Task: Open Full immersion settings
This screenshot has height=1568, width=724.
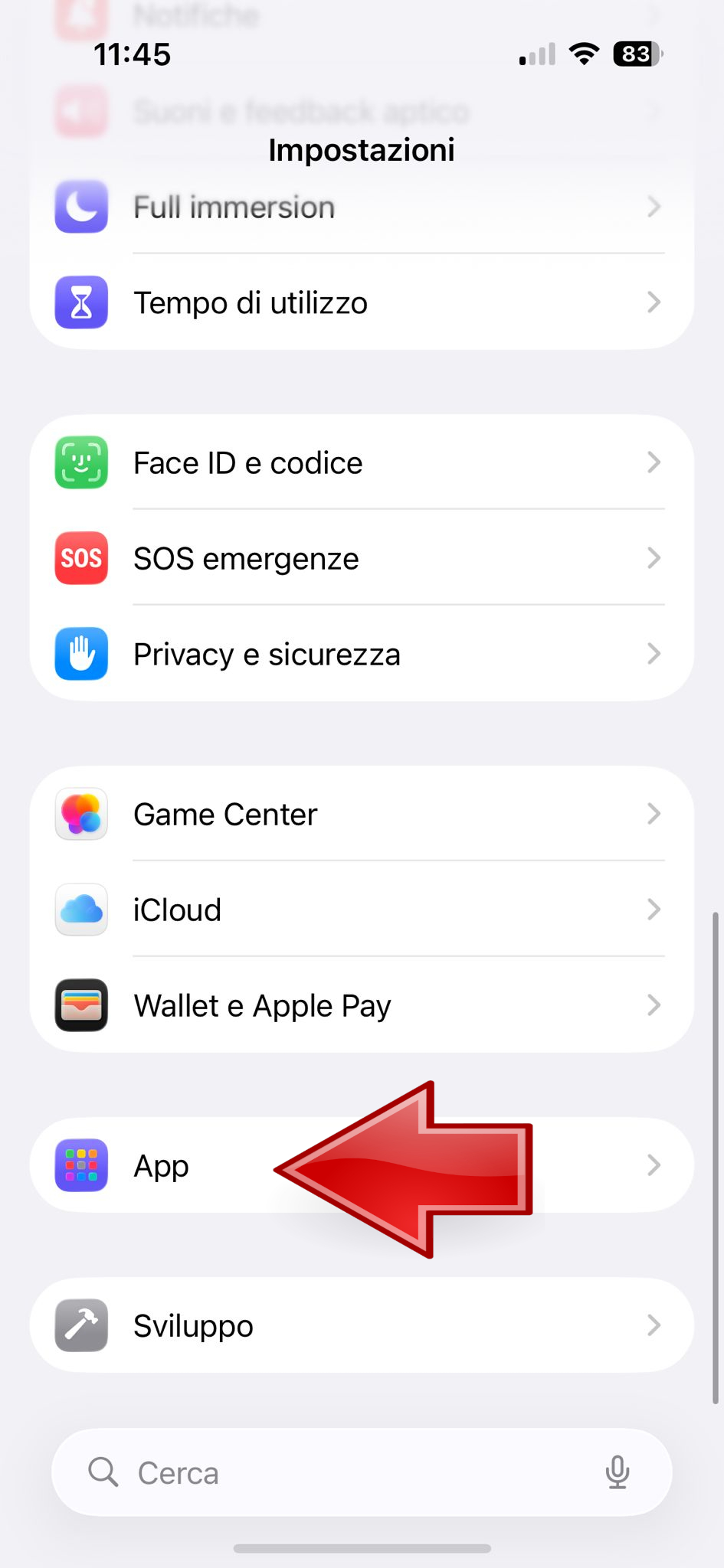Action: pos(360,207)
